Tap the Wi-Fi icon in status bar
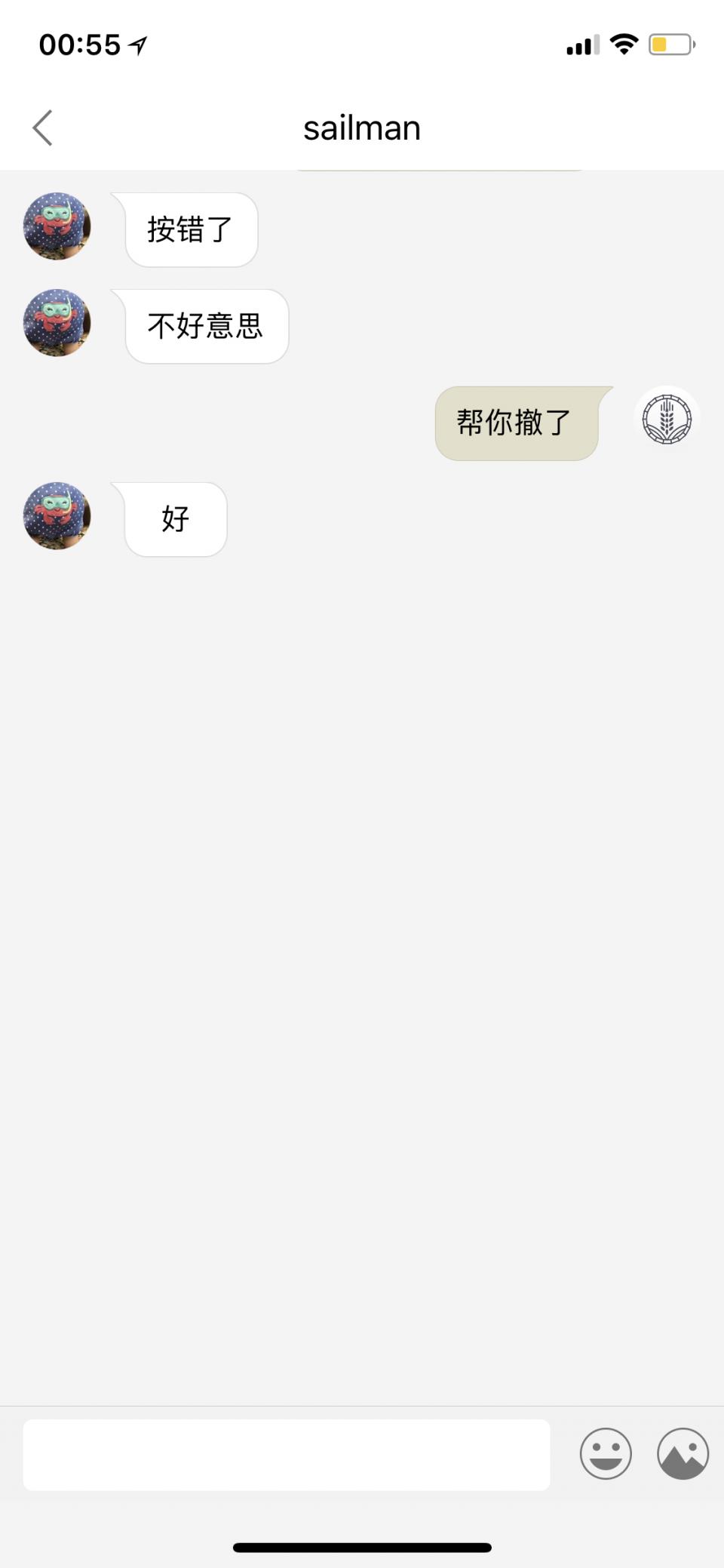The height and width of the screenshot is (1568, 724). [x=623, y=44]
